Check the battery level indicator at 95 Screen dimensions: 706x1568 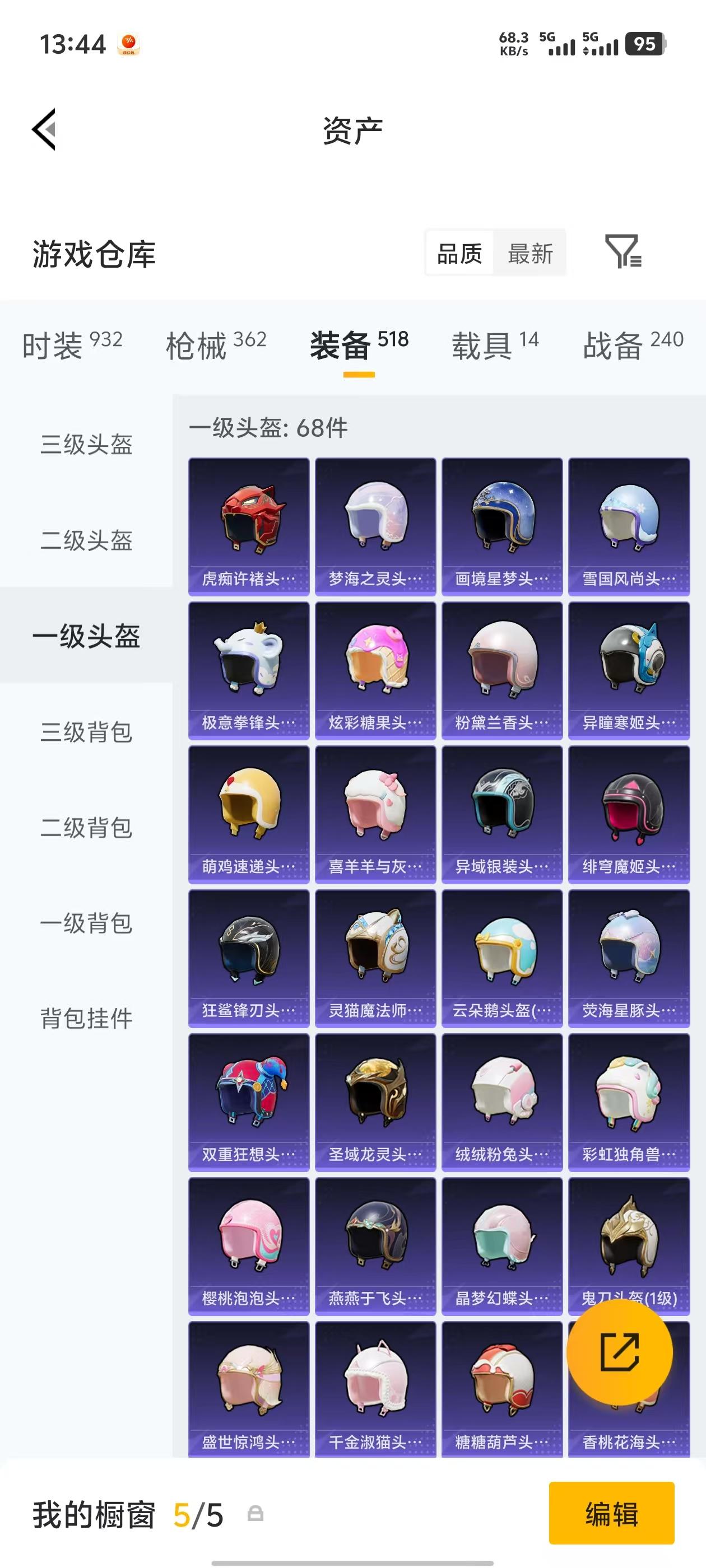(645, 43)
